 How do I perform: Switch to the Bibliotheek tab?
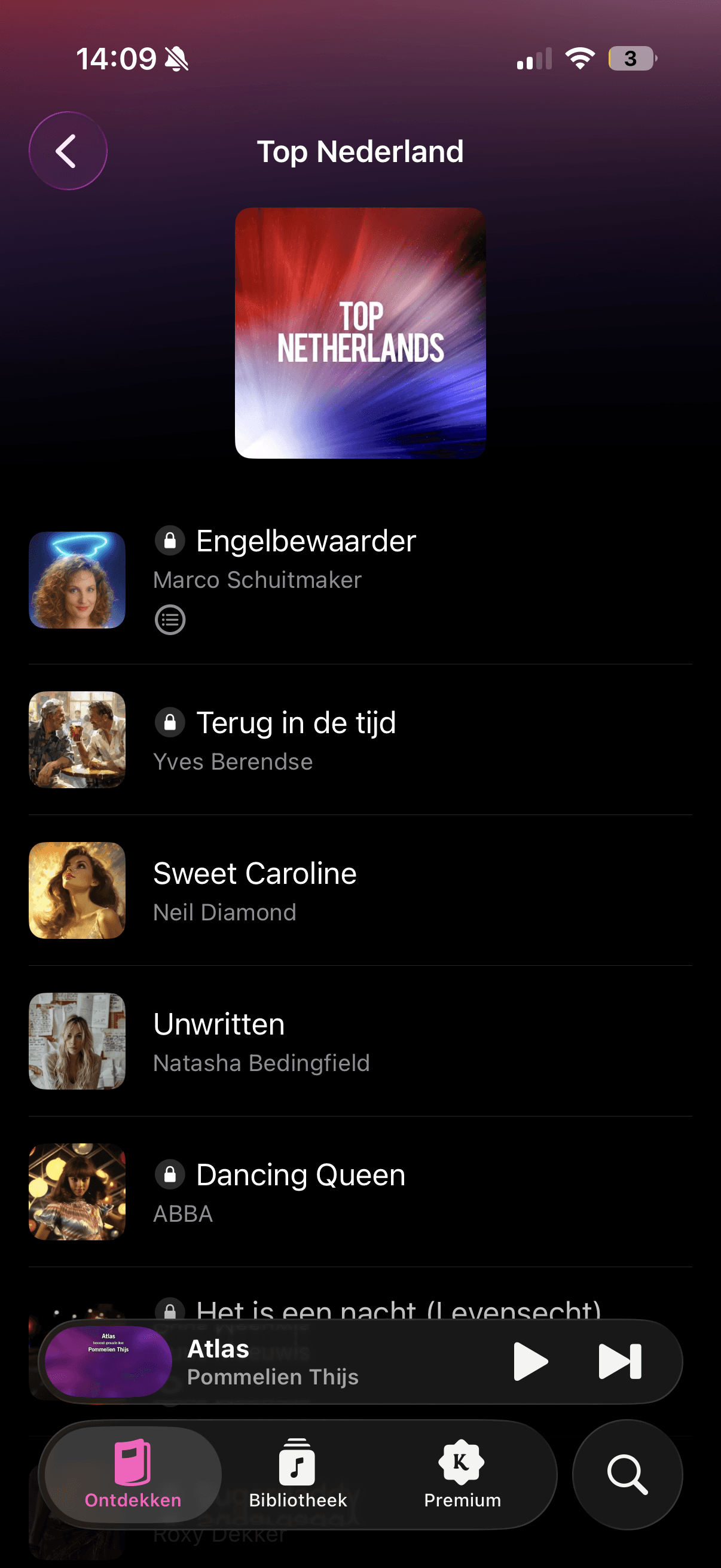(298, 1474)
